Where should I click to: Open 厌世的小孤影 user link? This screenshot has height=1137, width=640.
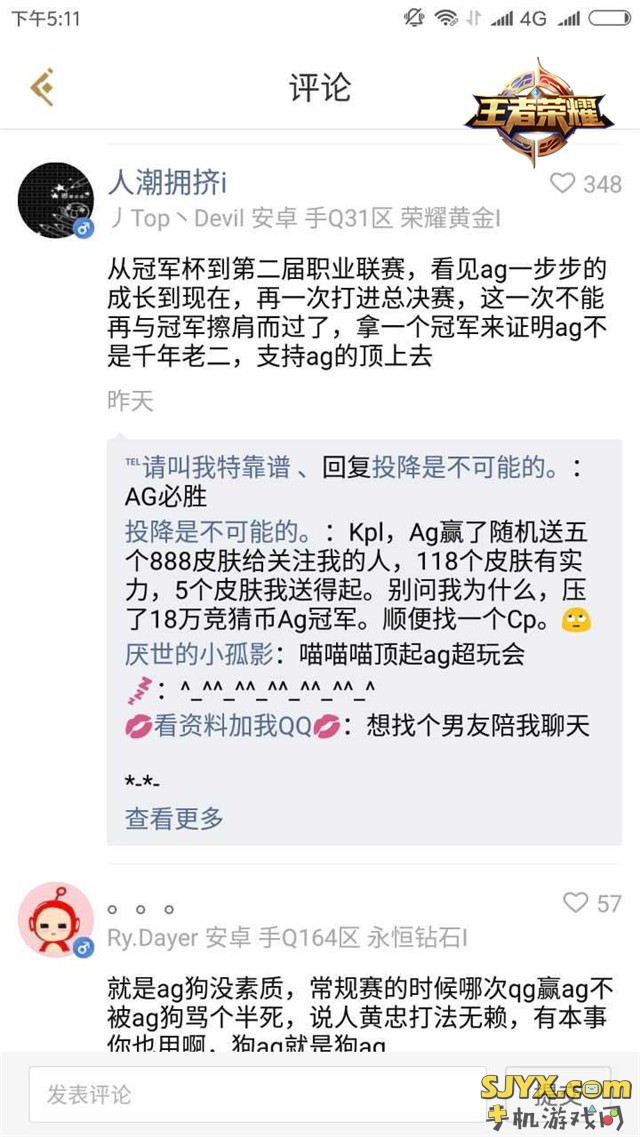(195, 655)
